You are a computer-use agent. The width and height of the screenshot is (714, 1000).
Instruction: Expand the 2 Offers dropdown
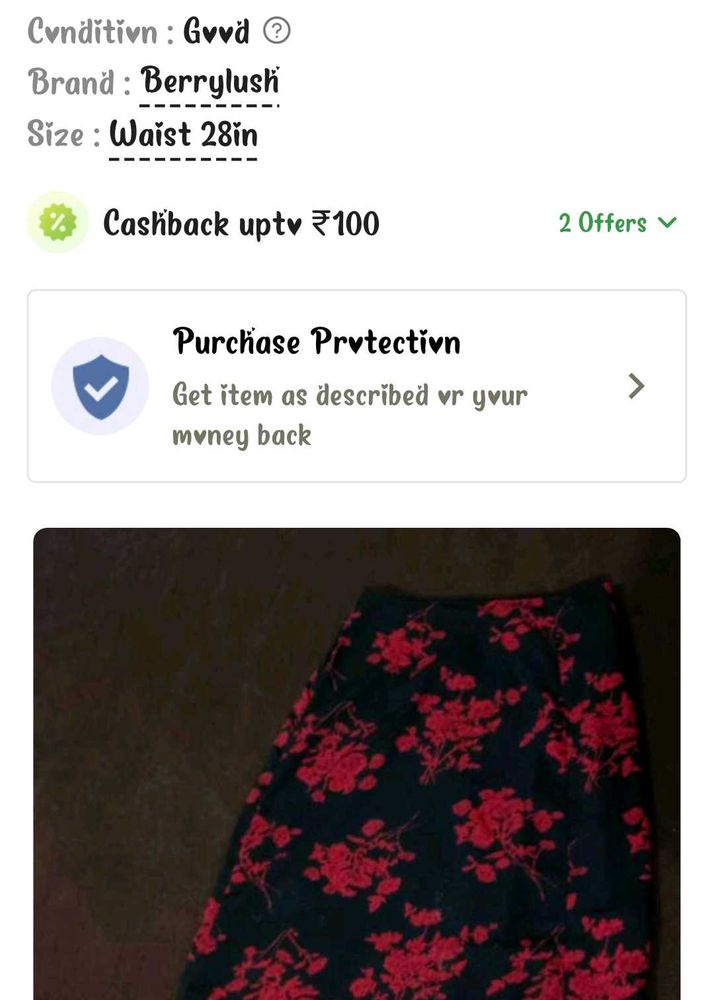pyautogui.click(x=617, y=223)
